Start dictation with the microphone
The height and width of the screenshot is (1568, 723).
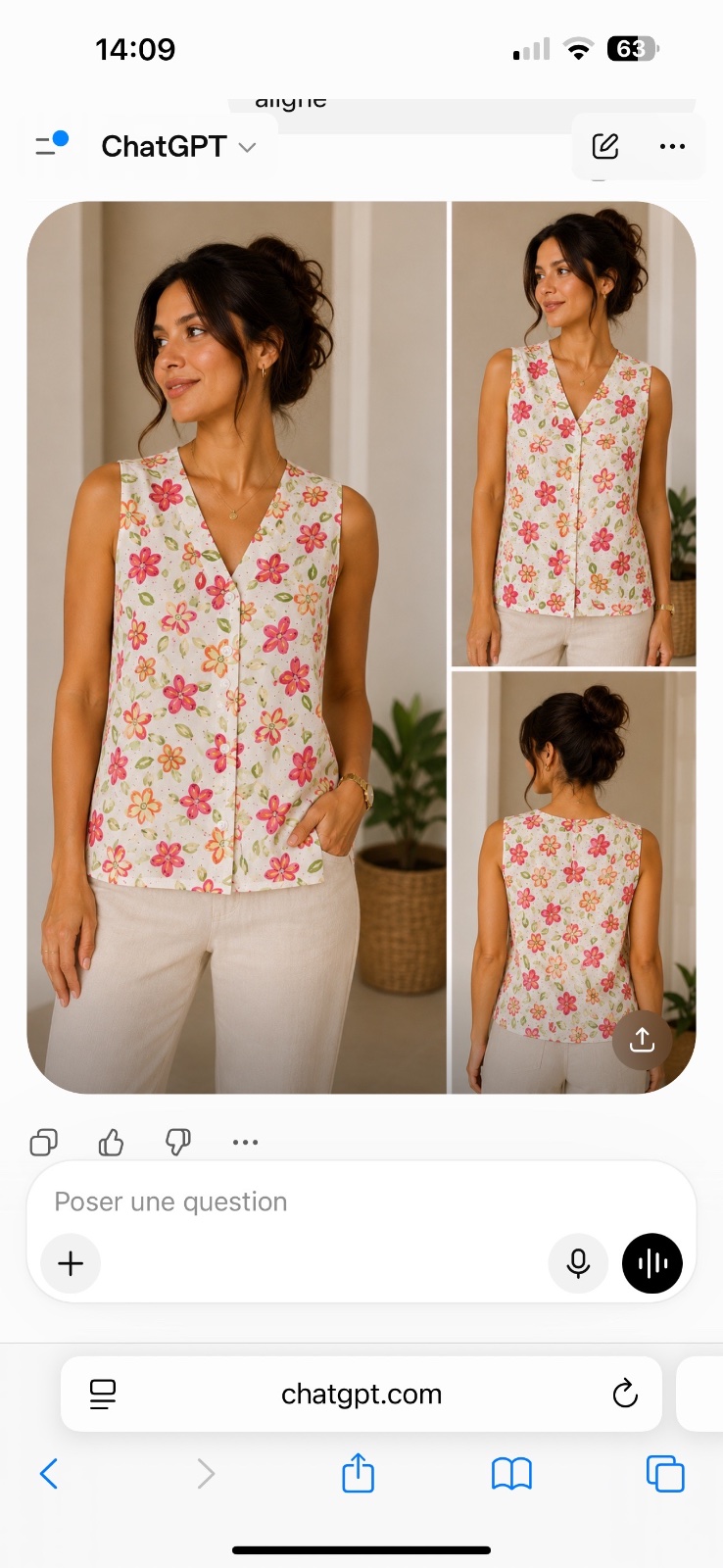(x=578, y=1263)
